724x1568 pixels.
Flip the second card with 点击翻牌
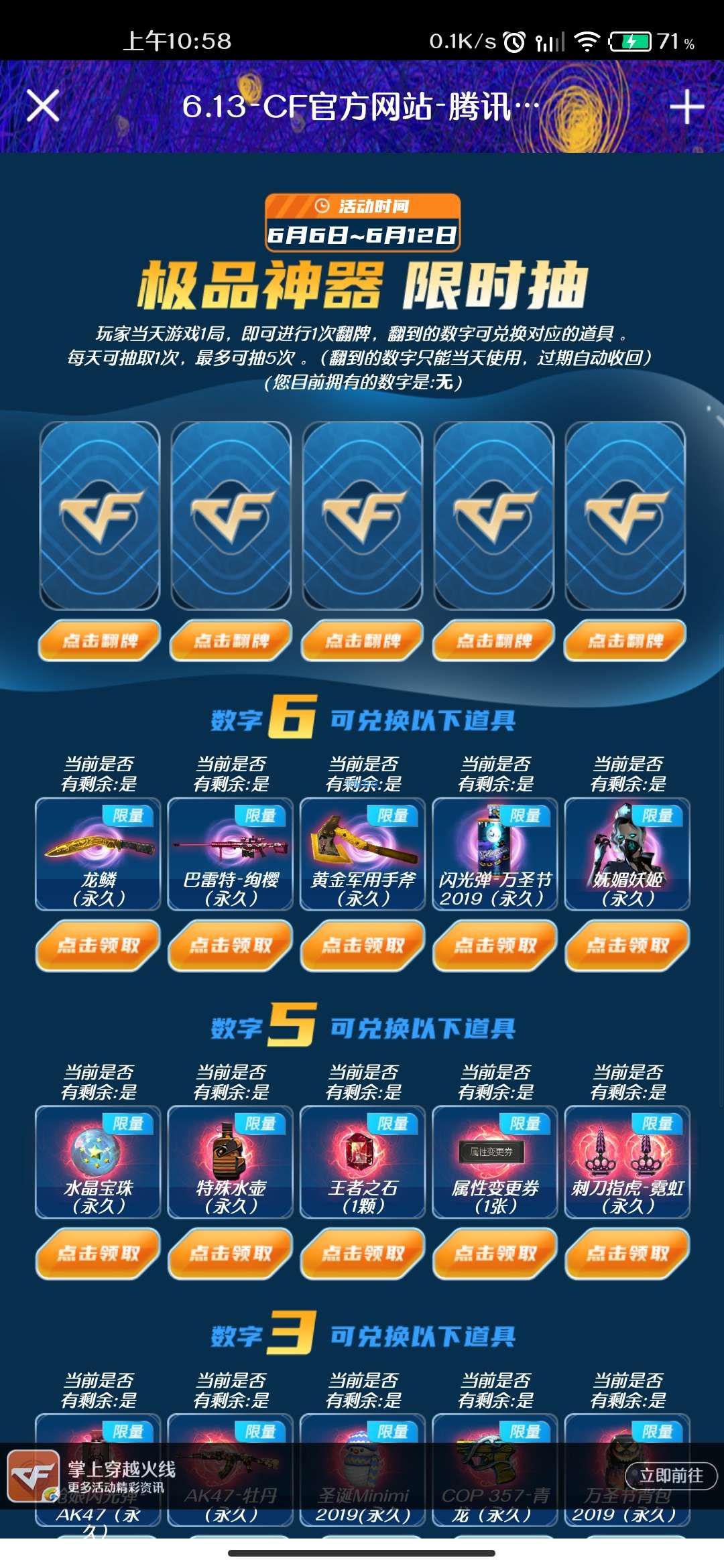coord(231,641)
